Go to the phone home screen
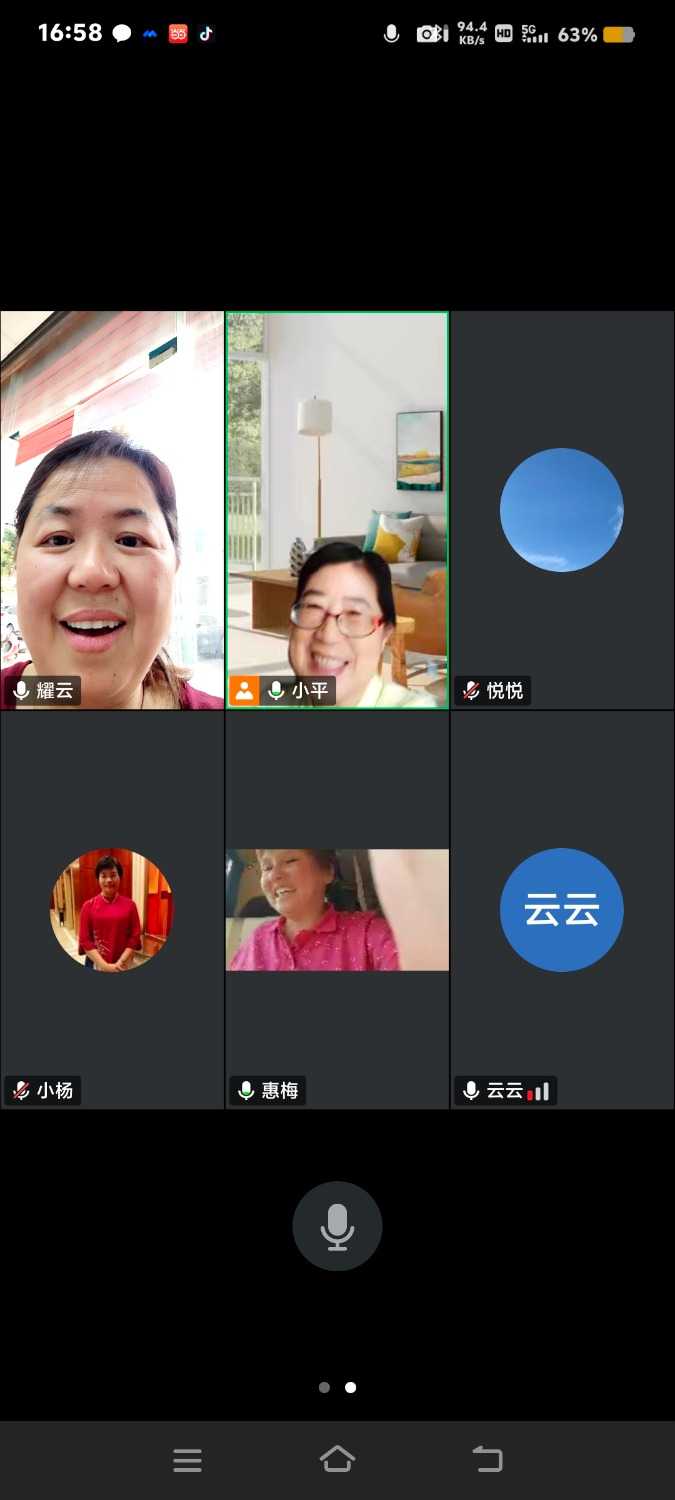Image resolution: width=675 pixels, height=1500 pixels. point(337,1460)
